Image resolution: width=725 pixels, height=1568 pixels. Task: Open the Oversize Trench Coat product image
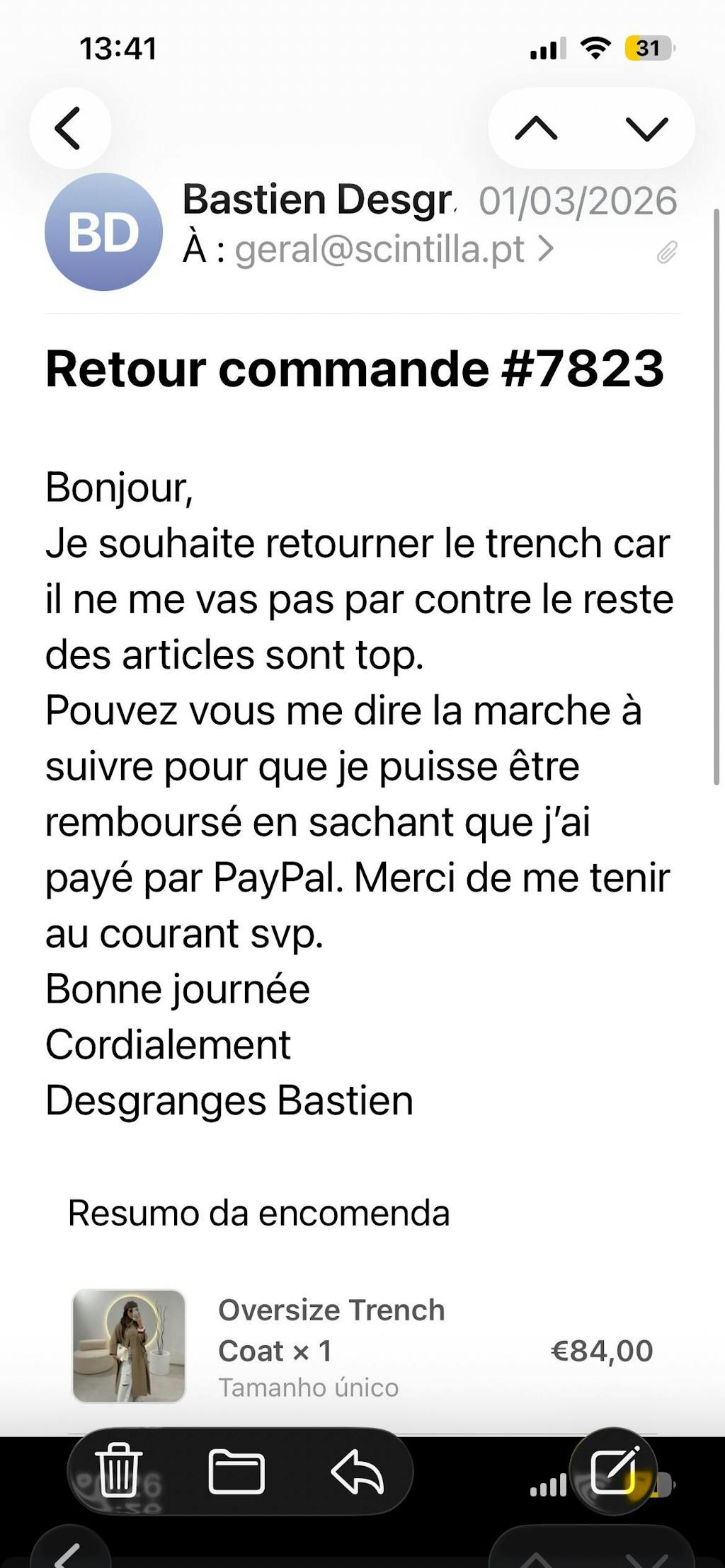pyautogui.click(x=129, y=1346)
